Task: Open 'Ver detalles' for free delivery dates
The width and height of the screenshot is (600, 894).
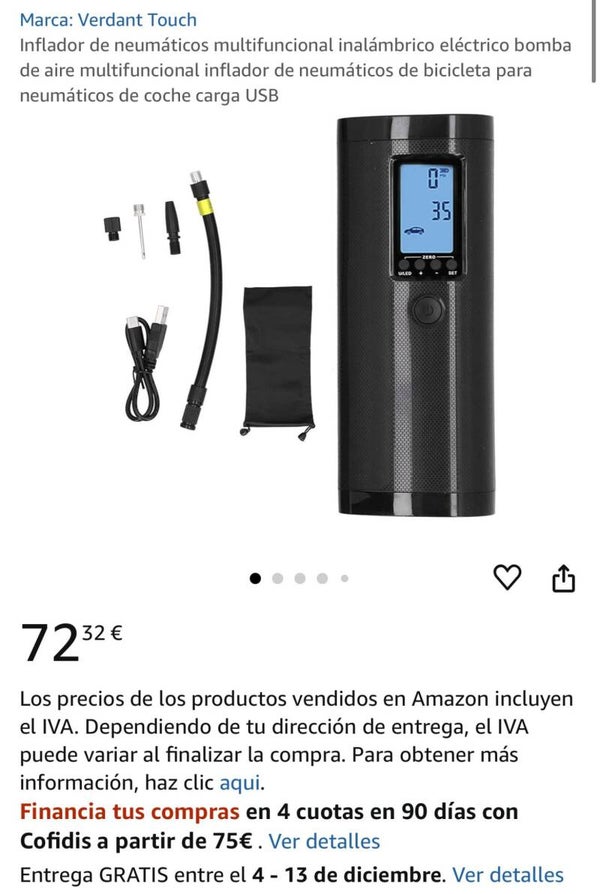Action: (507, 875)
